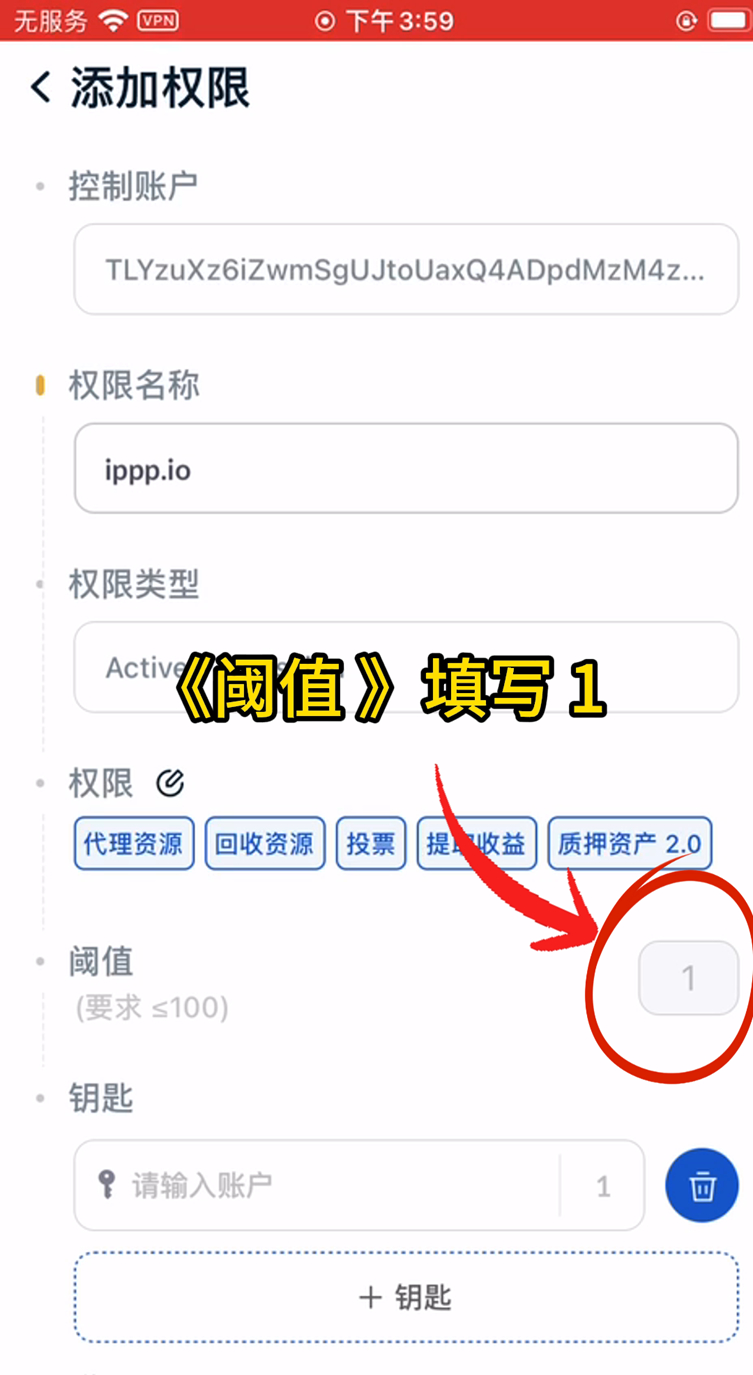Select the 质押资产 2.0 chip
Image resolution: width=753 pixels, height=1375 pixels.
click(x=629, y=843)
